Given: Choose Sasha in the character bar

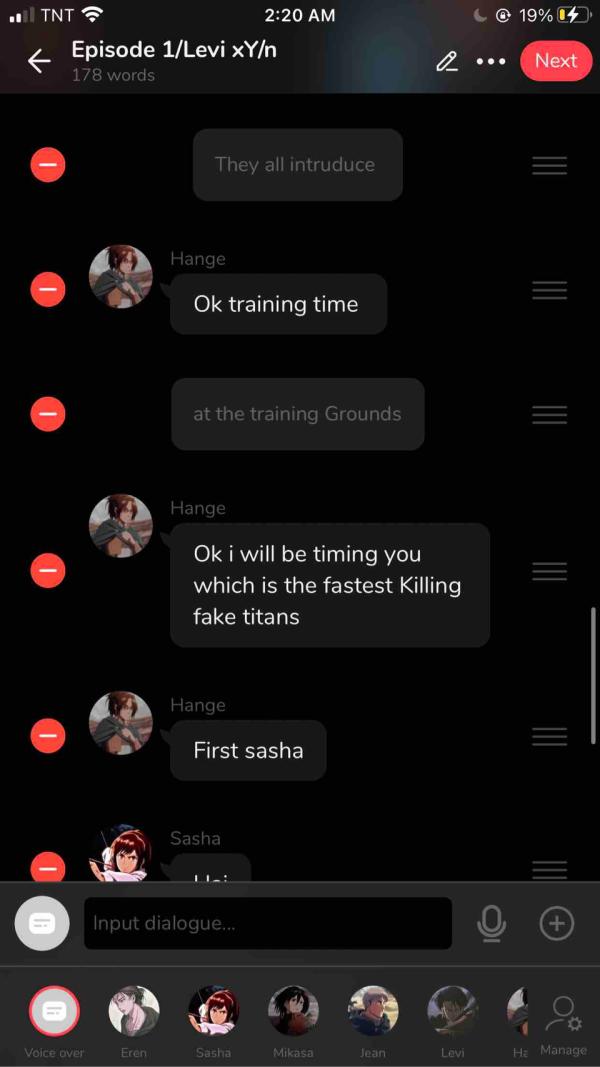Looking at the screenshot, I should (x=213, y=1011).
